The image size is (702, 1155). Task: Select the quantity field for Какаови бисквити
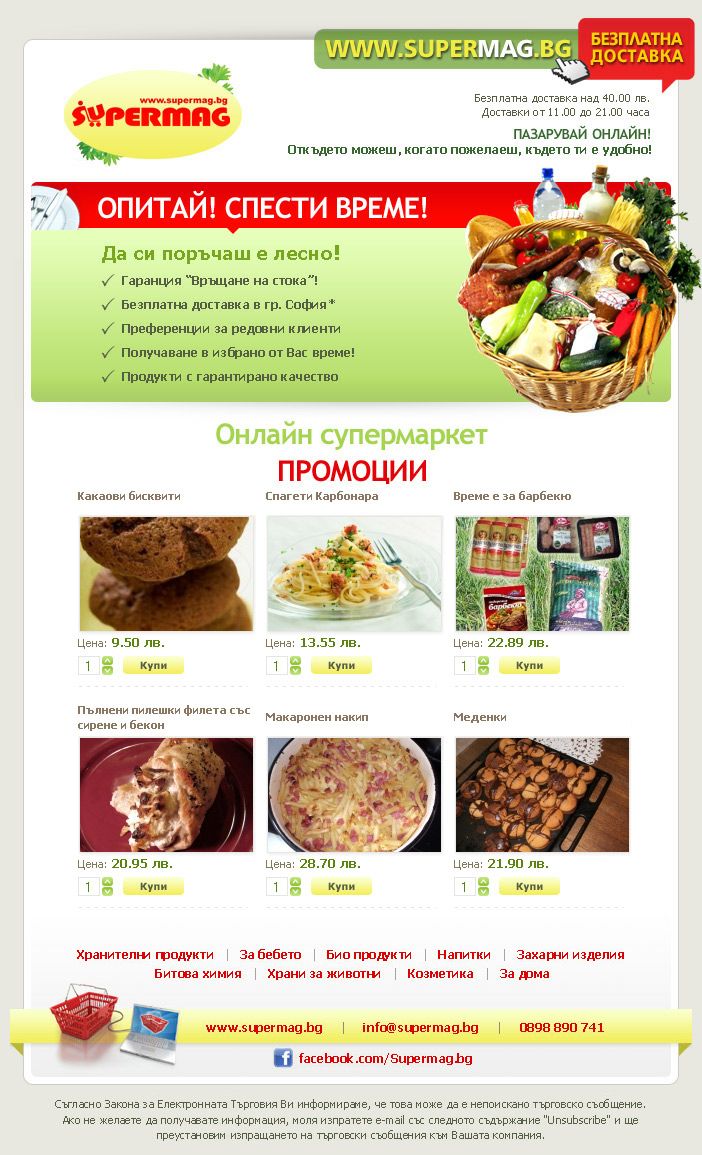88,666
